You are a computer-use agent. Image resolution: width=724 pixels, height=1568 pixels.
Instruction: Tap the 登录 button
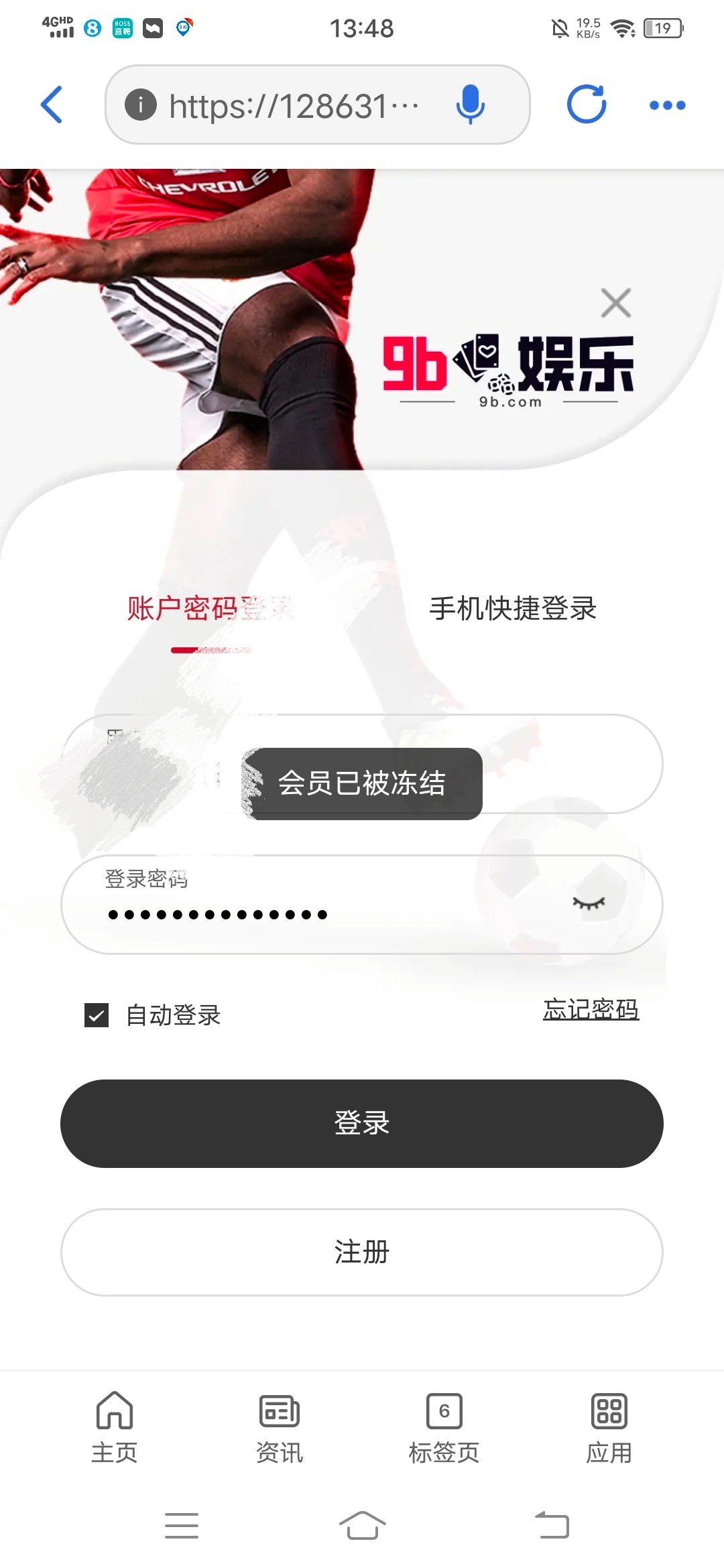(362, 1124)
